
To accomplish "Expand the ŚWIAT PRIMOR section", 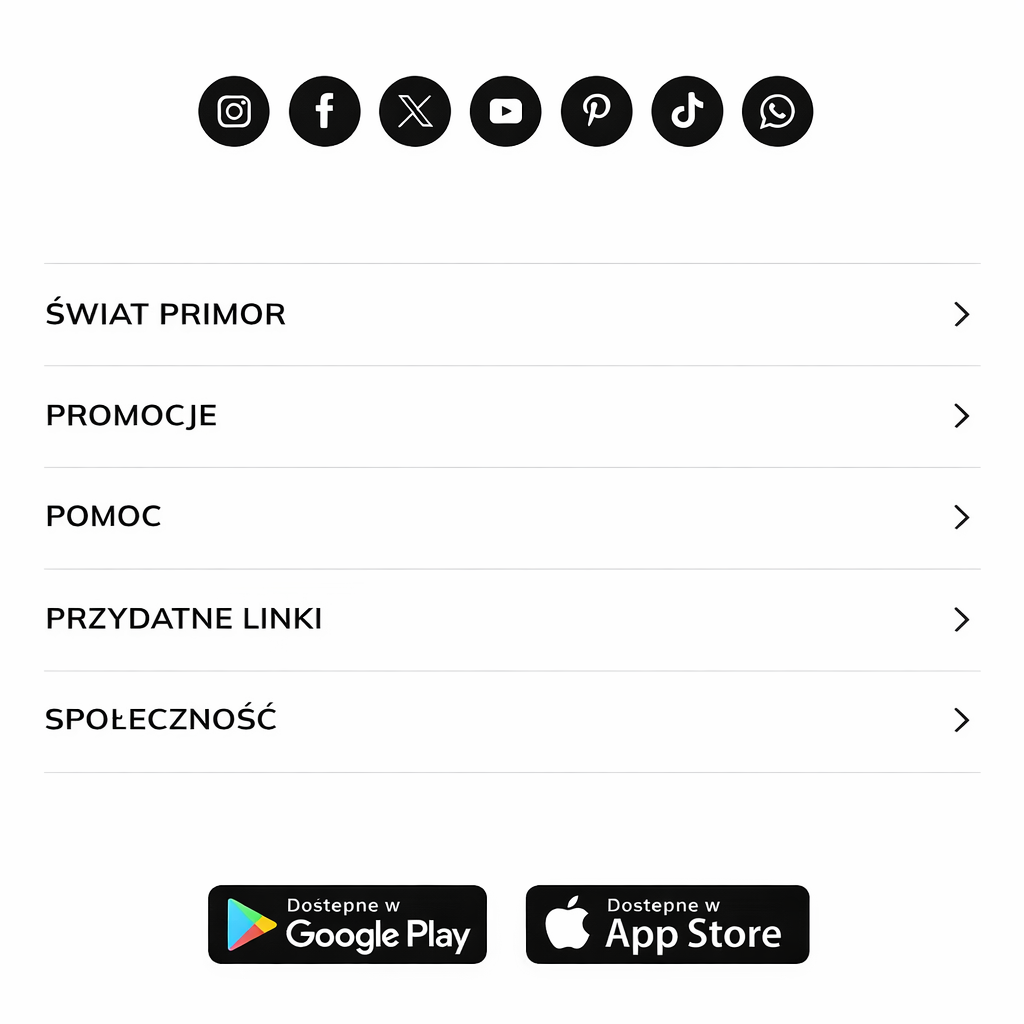I will [x=512, y=315].
